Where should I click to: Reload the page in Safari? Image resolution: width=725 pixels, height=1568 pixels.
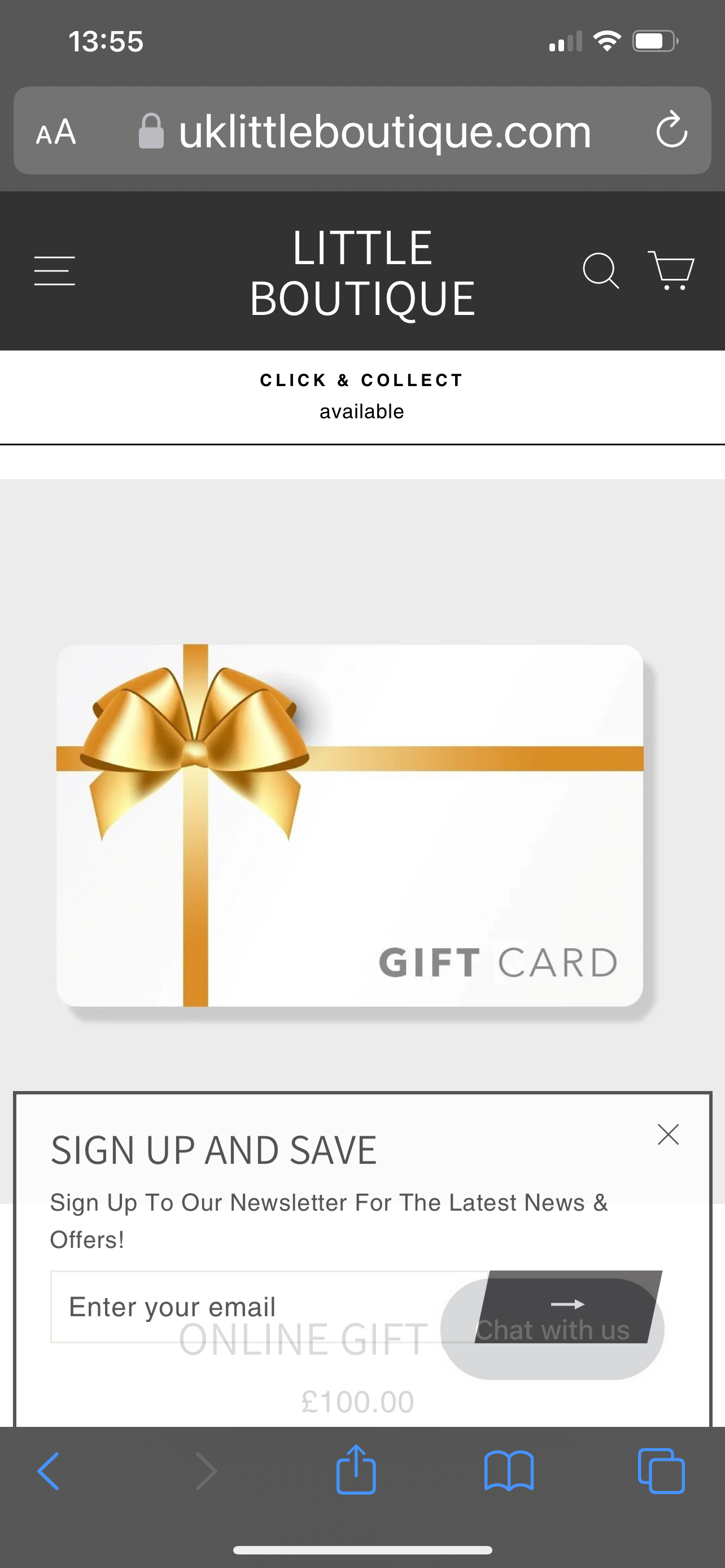click(671, 130)
